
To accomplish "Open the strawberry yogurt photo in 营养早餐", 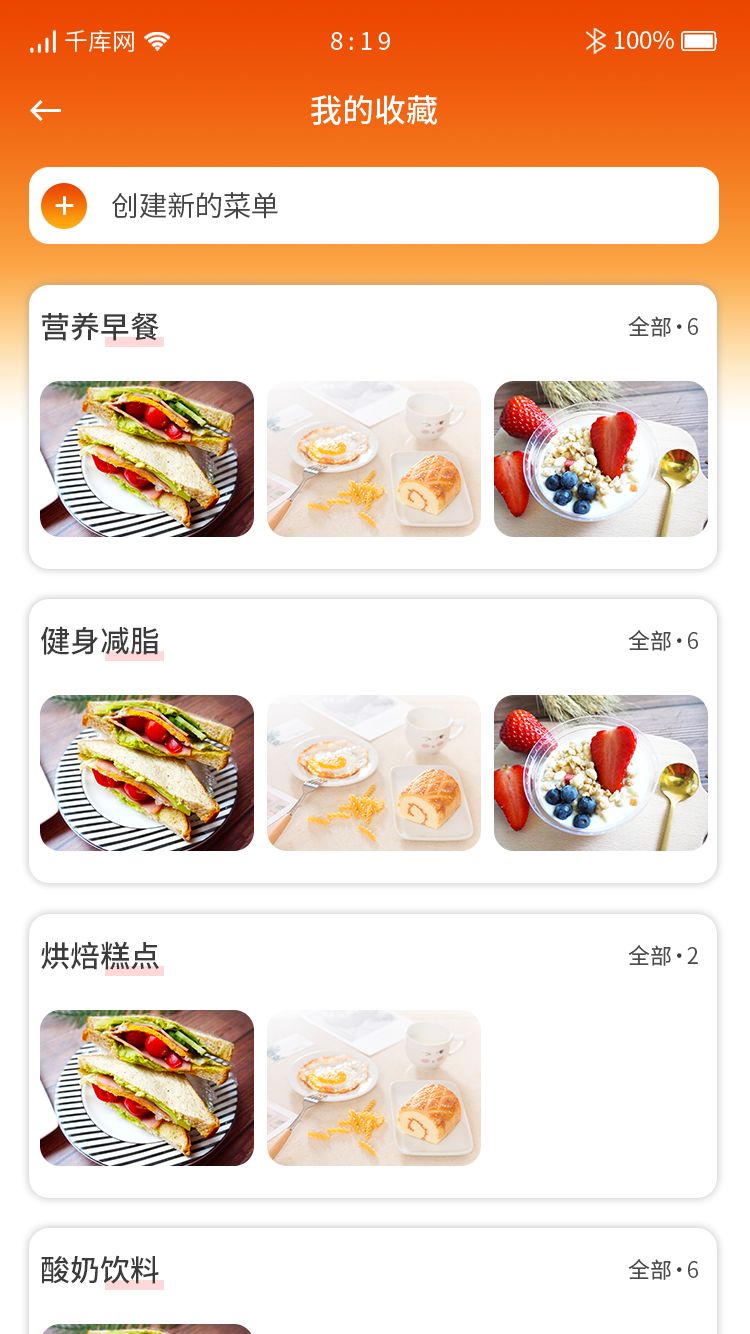I will [600, 459].
